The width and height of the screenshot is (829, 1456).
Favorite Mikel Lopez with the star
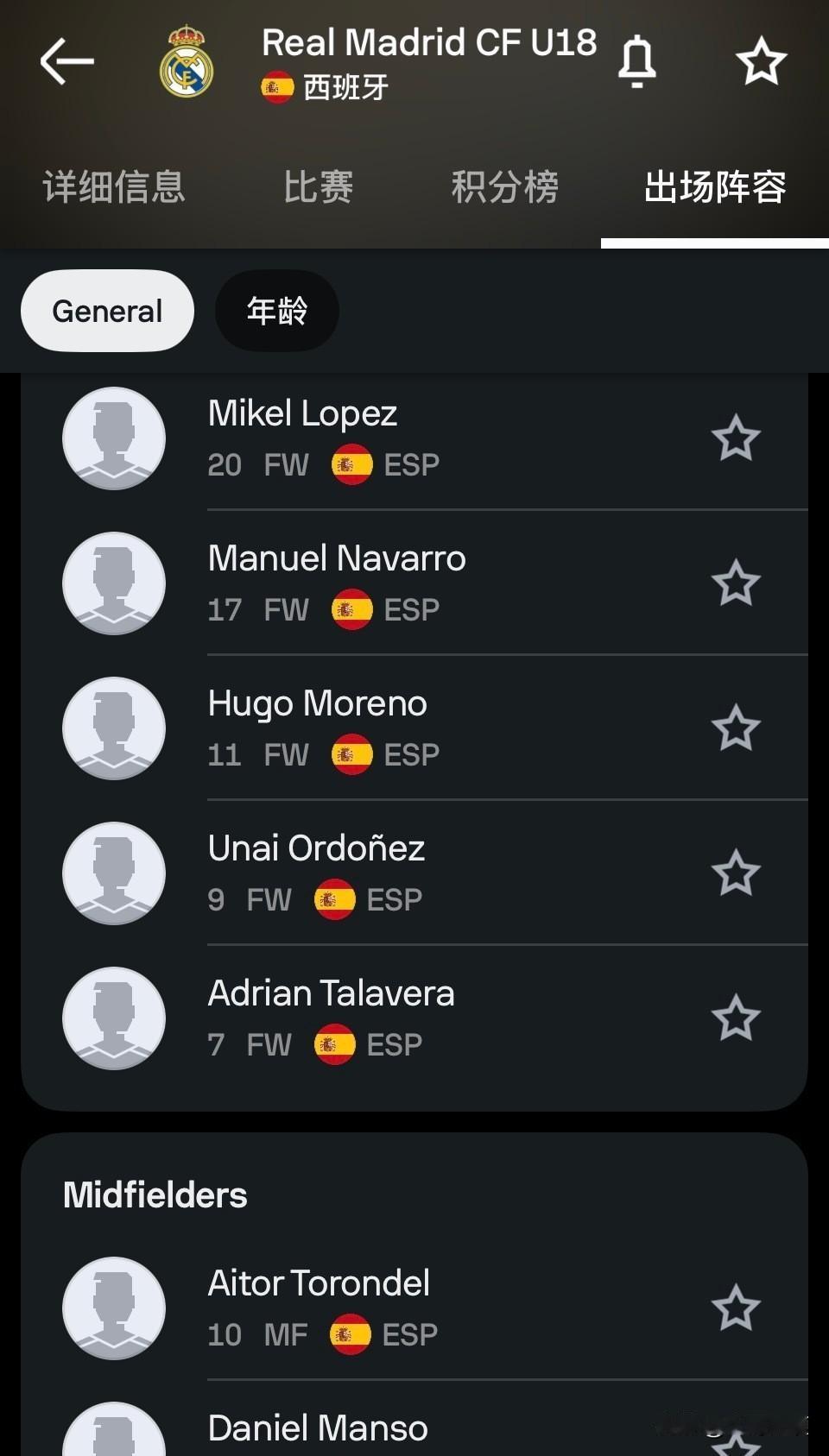click(736, 438)
